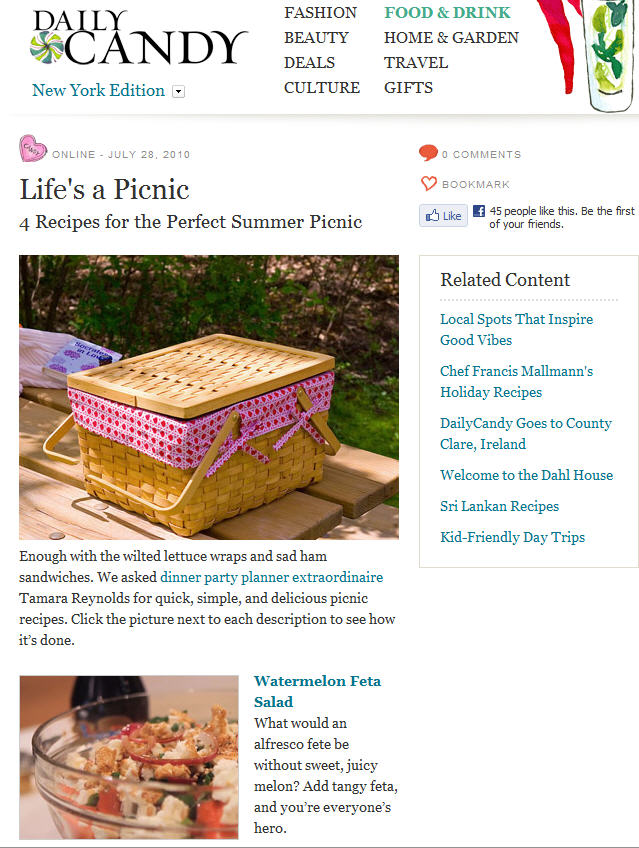Expand the New York Edition dropdown
The height and width of the screenshot is (848, 639).
[x=179, y=91]
